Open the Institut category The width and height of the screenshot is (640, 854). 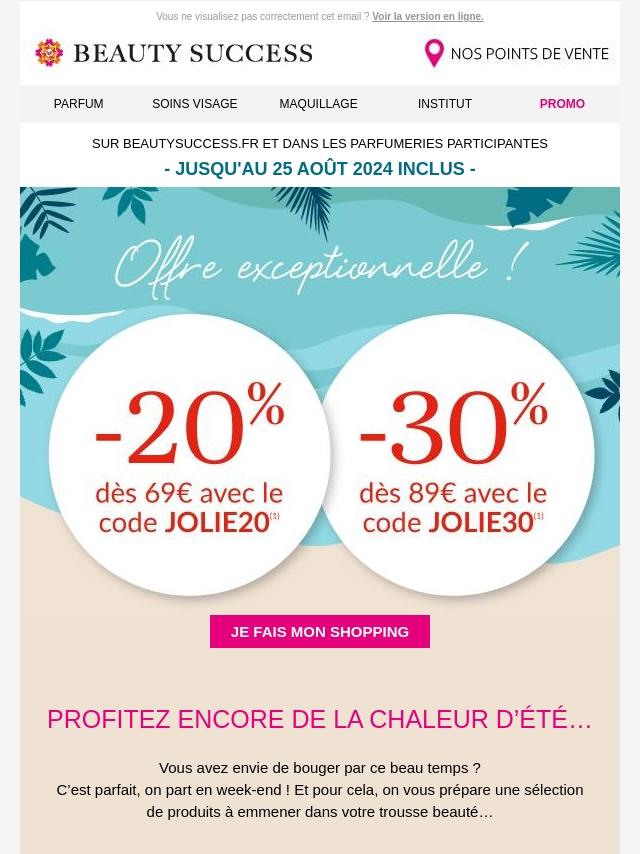point(445,104)
